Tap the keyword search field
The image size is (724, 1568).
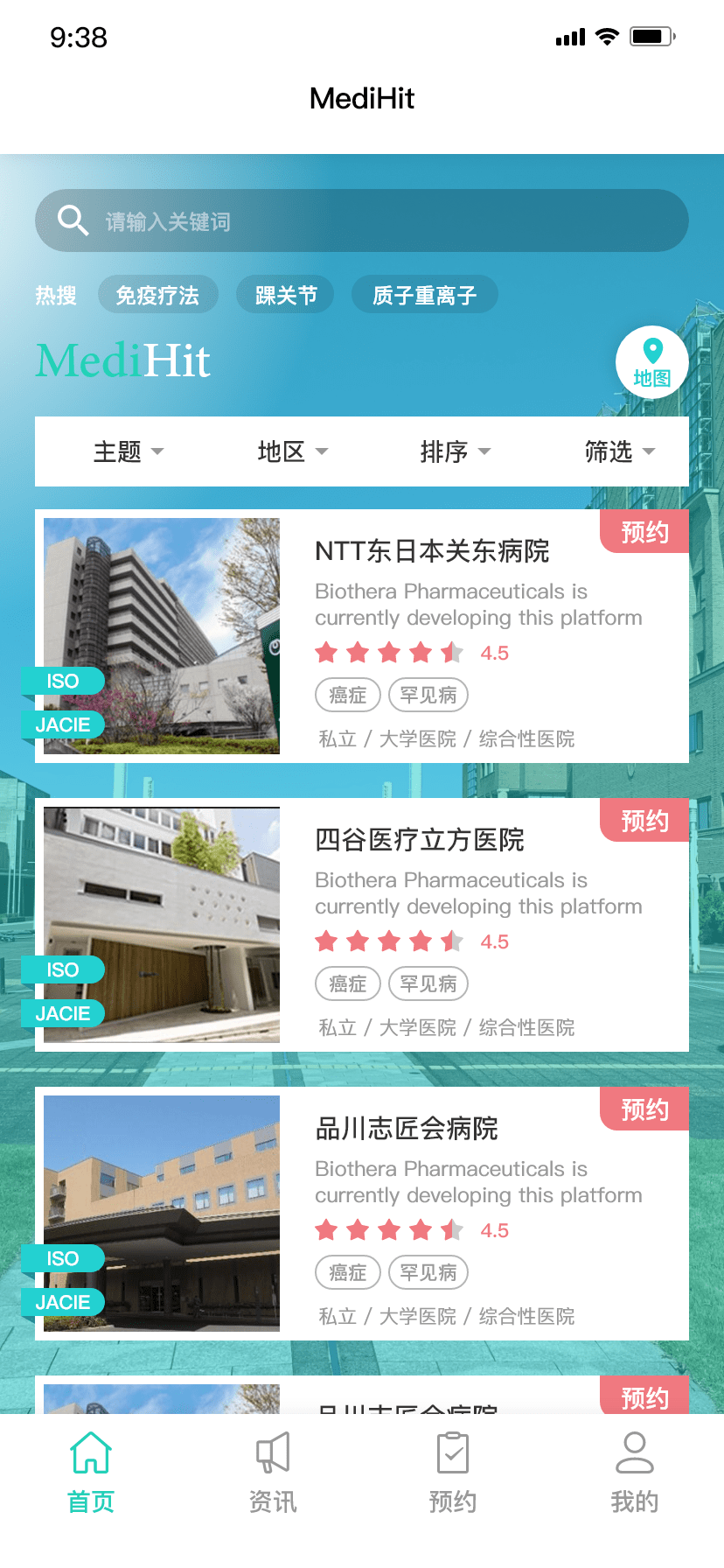(x=362, y=220)
